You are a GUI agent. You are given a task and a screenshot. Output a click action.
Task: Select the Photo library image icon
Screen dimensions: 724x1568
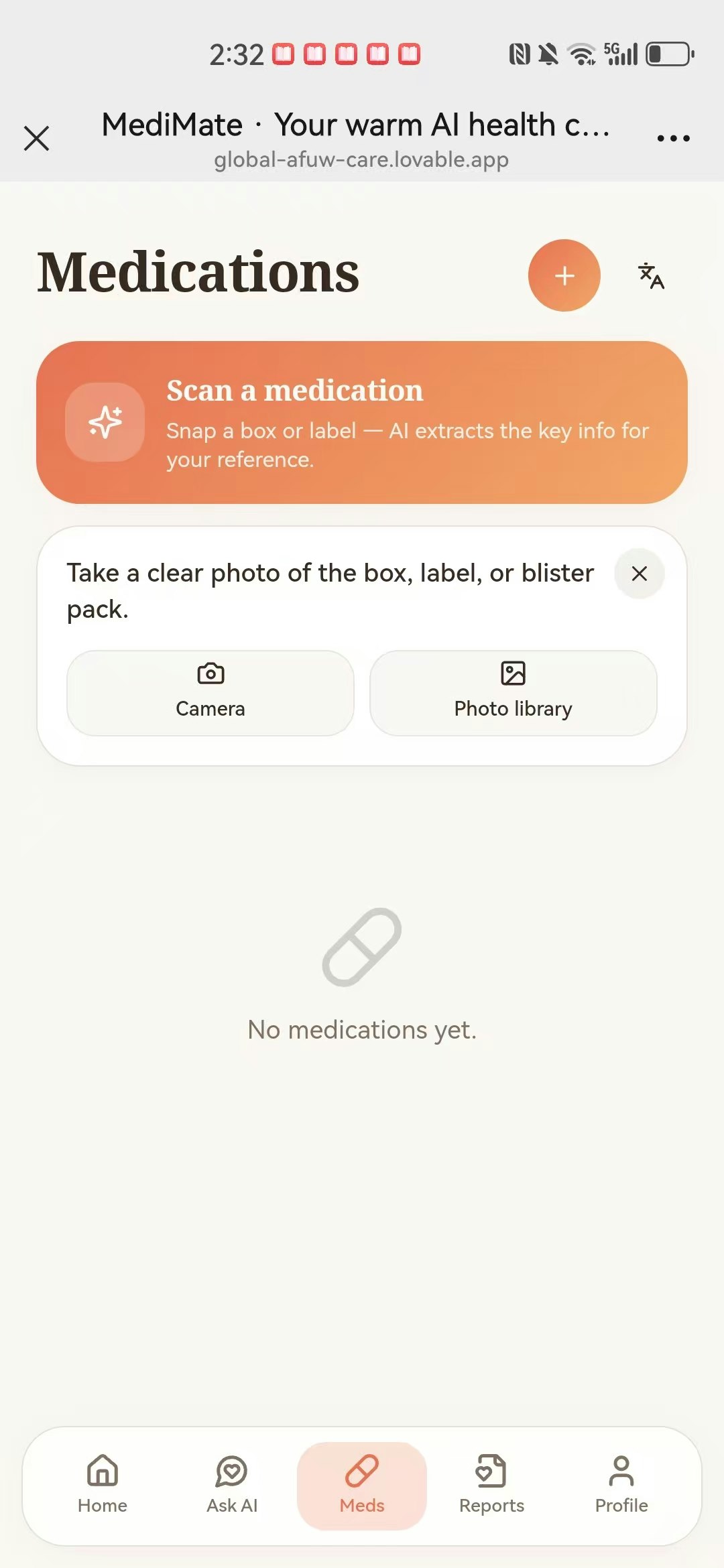tap(512, 673)
